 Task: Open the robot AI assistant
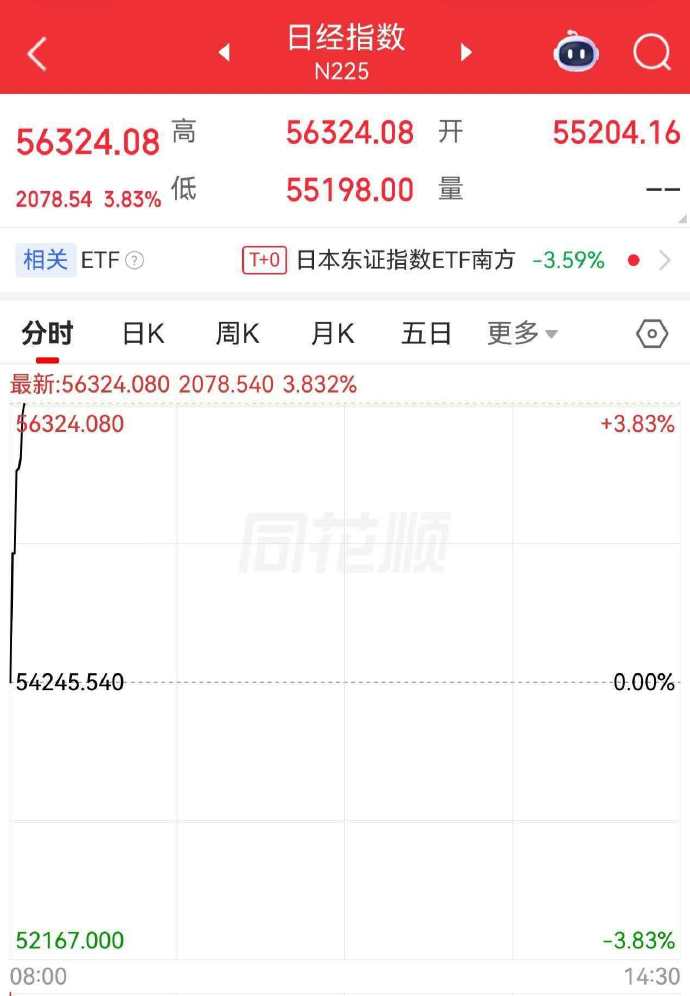[576, 52]
